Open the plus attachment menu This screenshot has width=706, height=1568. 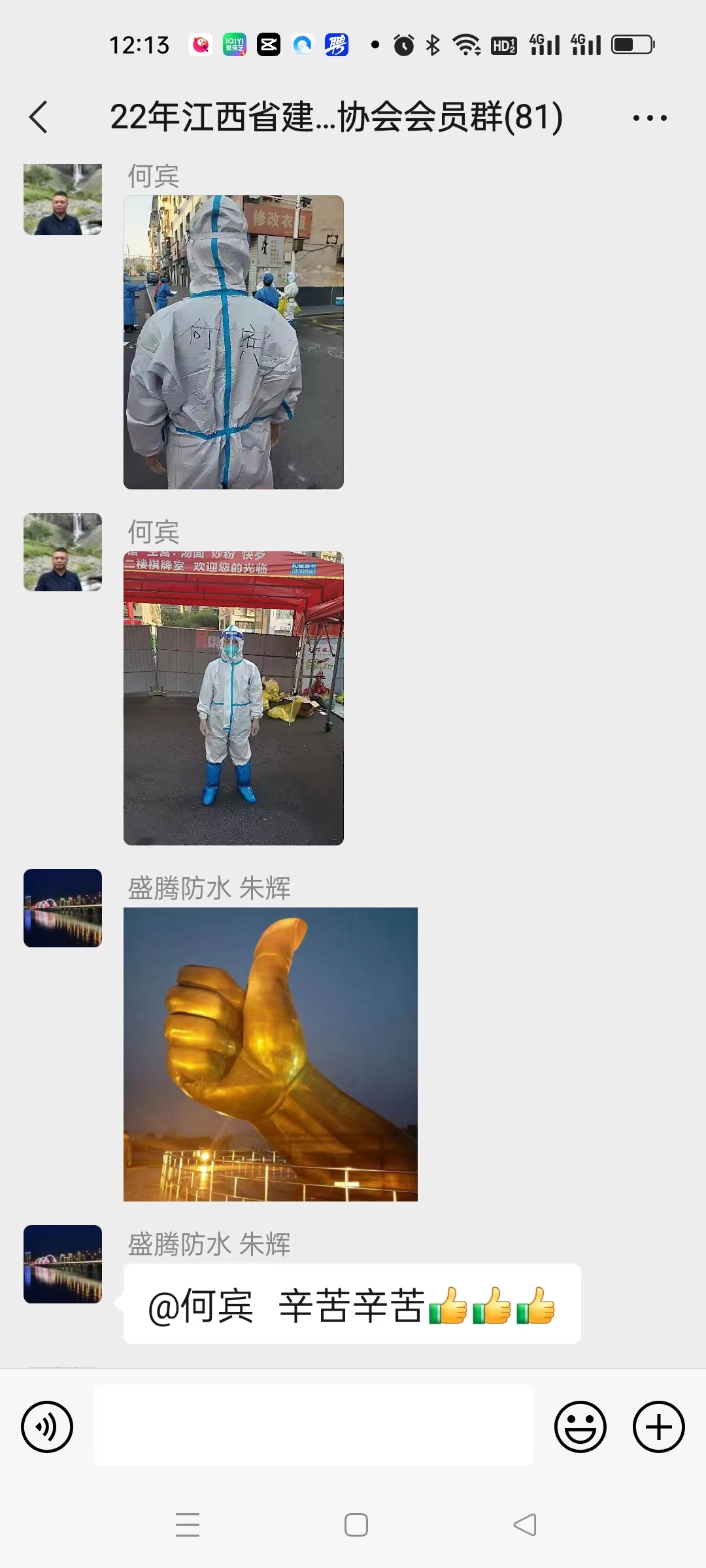click(x=658, y=1427)
